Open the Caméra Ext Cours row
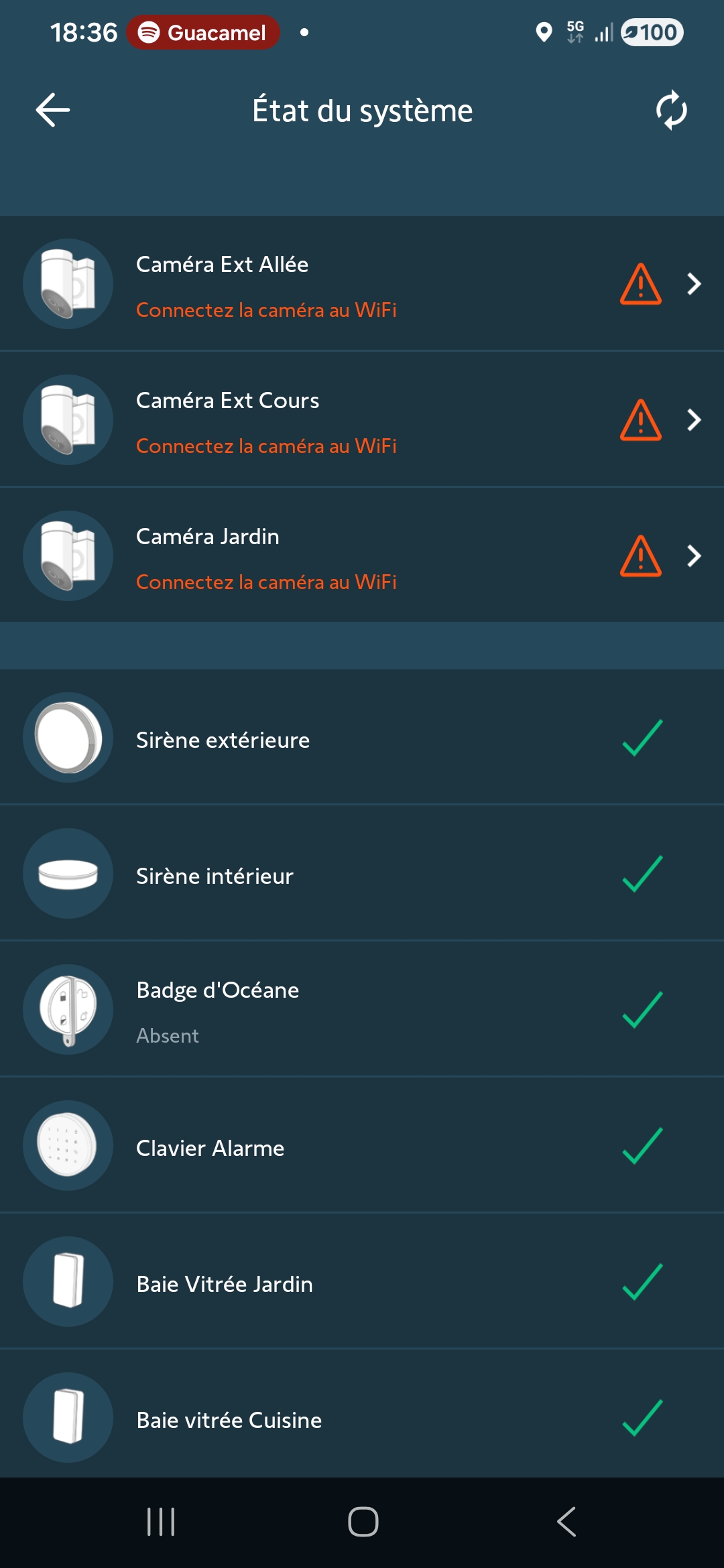Viewport: 724px width, 1568px height. pos(362,420)
